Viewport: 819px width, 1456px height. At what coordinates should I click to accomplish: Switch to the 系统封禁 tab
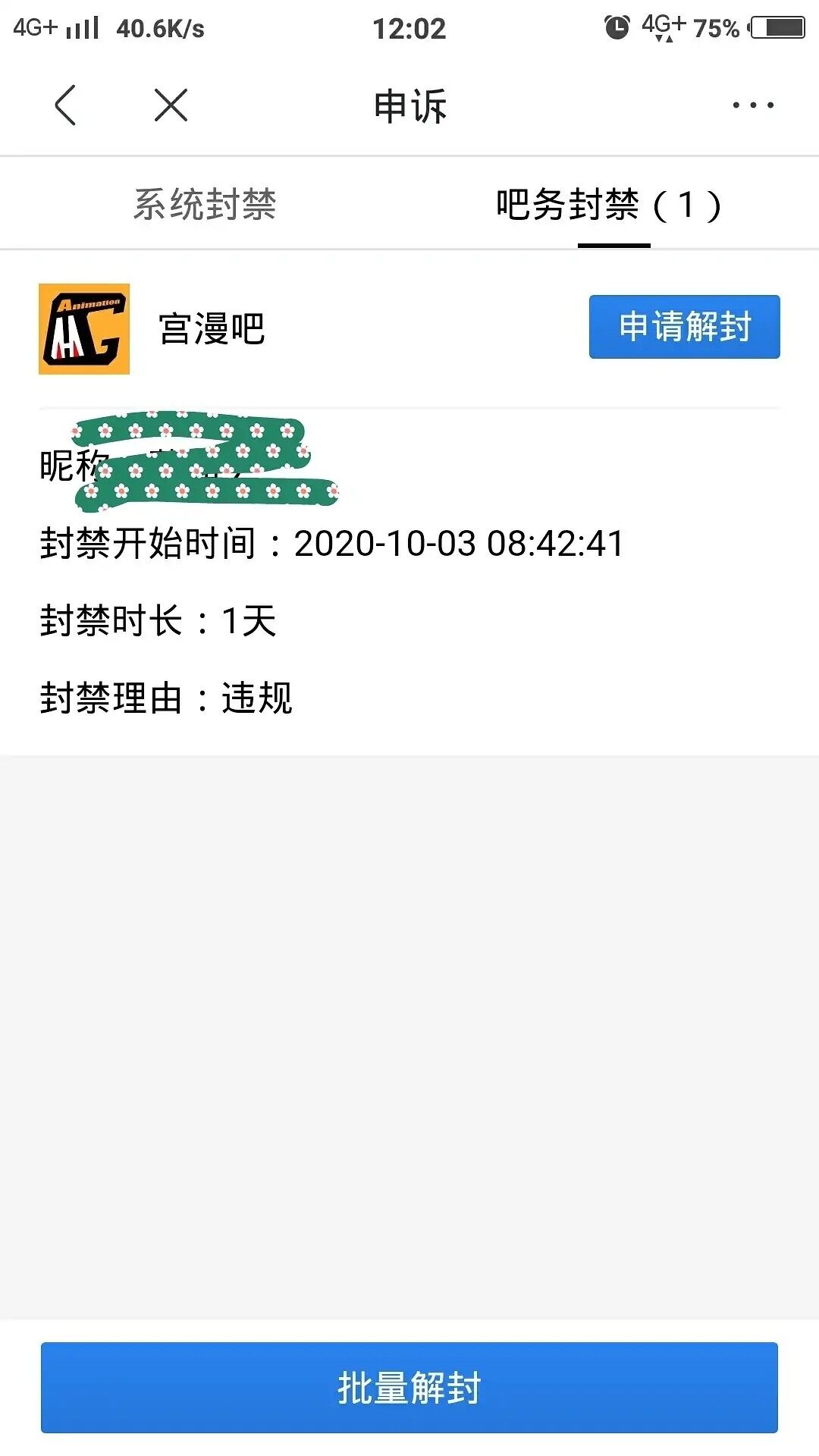point(205,204)
